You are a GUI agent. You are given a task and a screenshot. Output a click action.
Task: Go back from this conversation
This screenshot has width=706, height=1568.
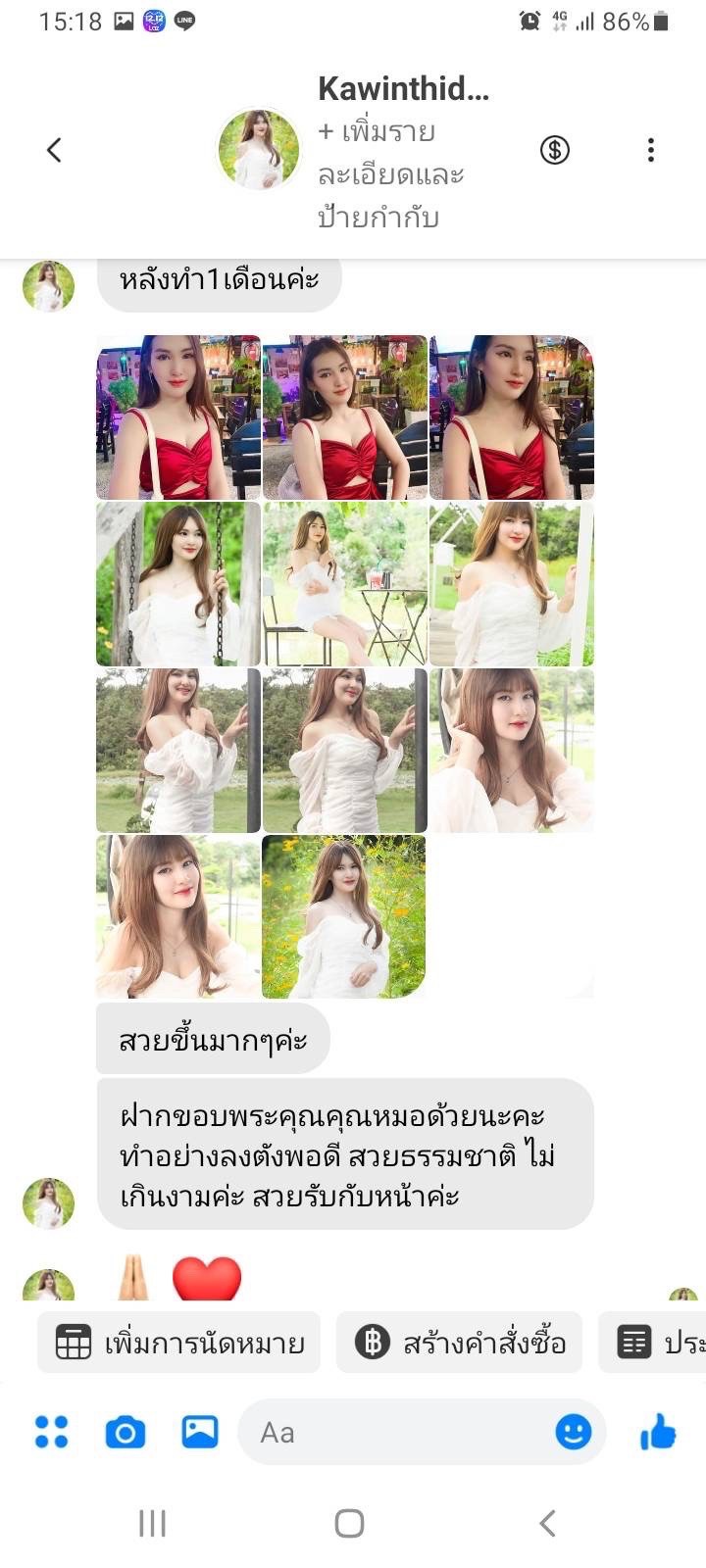(54, 150)
